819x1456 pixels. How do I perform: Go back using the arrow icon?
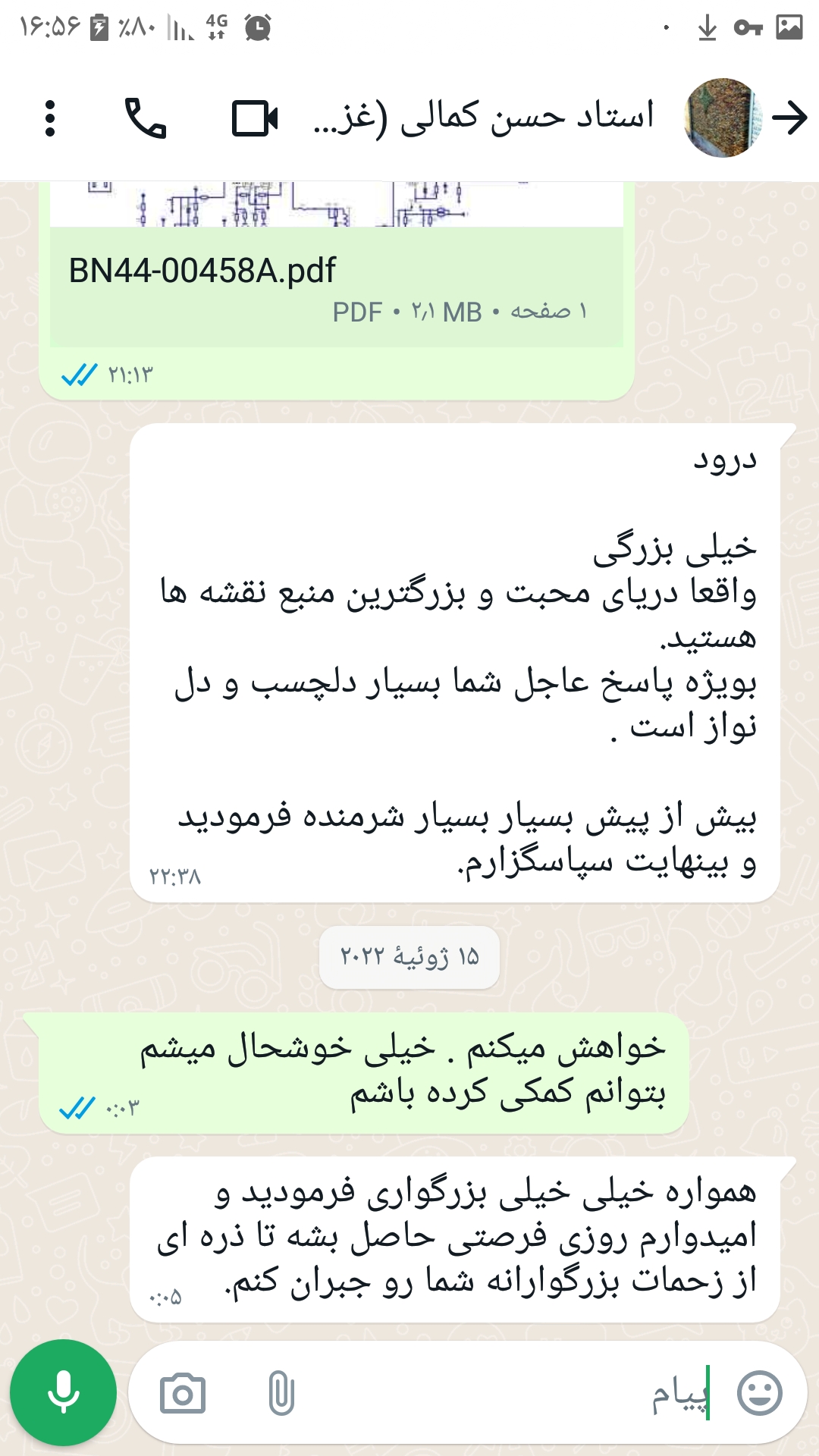790,118
